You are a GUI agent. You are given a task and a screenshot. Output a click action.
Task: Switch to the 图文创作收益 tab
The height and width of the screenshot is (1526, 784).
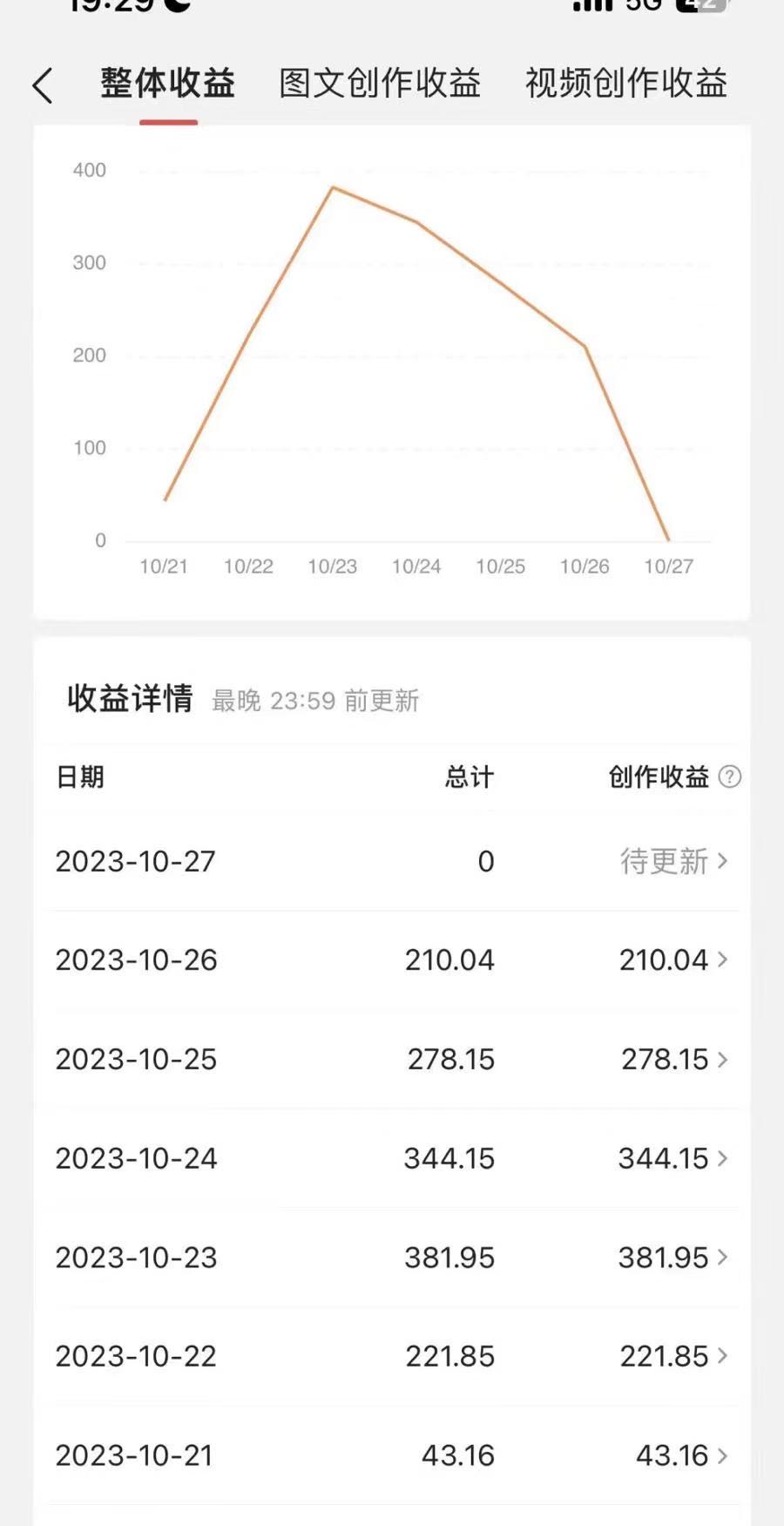(x=380, y=84)
